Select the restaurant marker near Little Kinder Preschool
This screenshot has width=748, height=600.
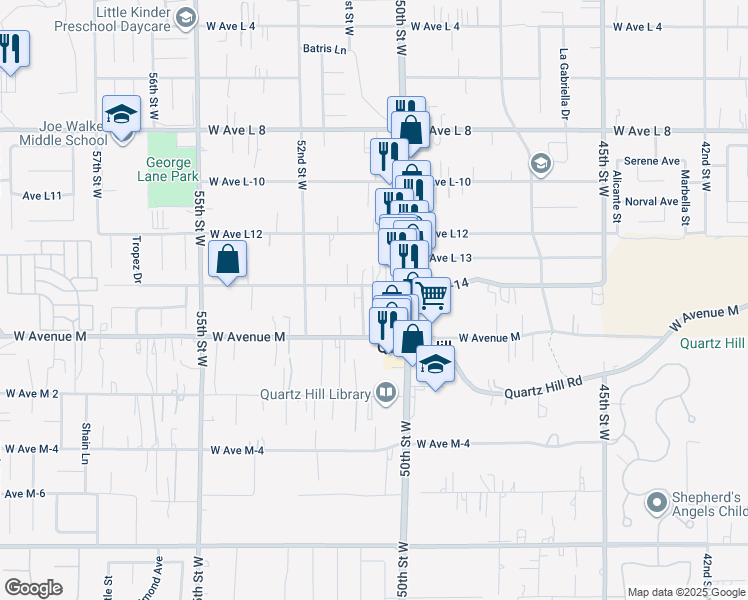(11, 50)
